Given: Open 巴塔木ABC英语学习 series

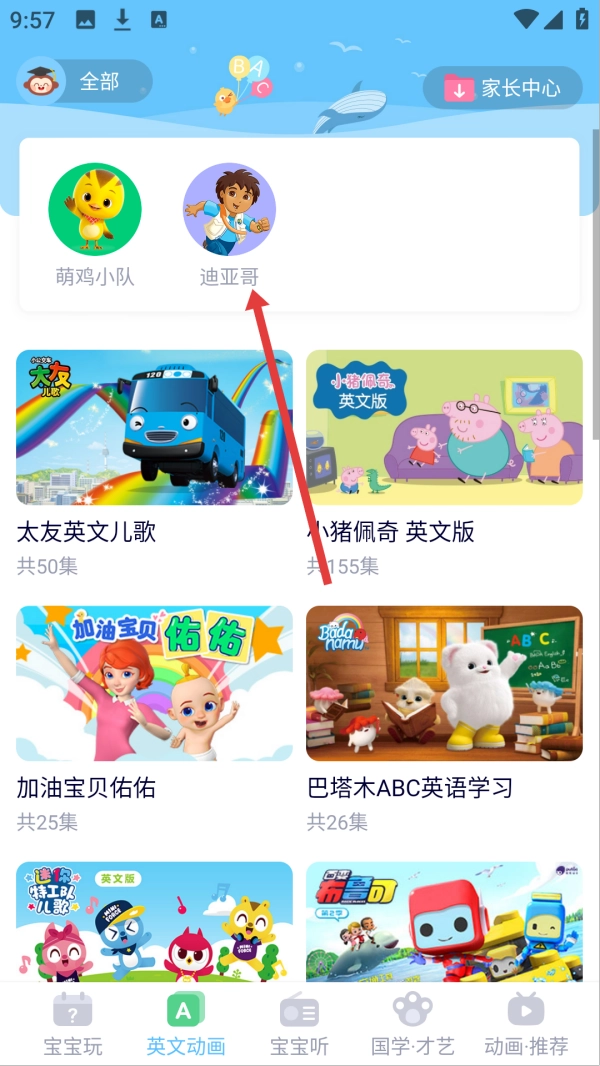Looking at the screenshot, I should coord(444,683).
